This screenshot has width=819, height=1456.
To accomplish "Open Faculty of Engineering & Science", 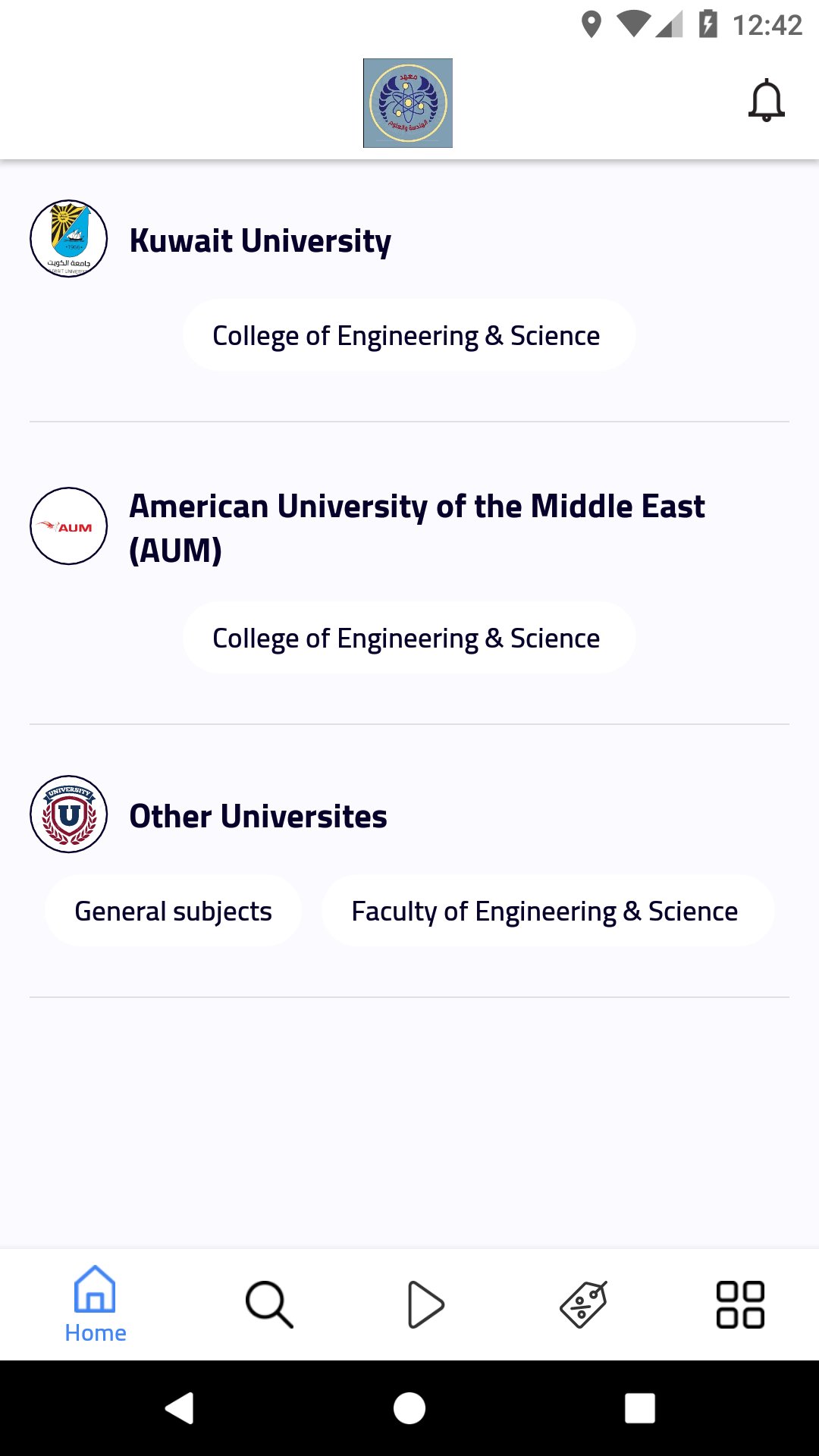I will [546, 911].
